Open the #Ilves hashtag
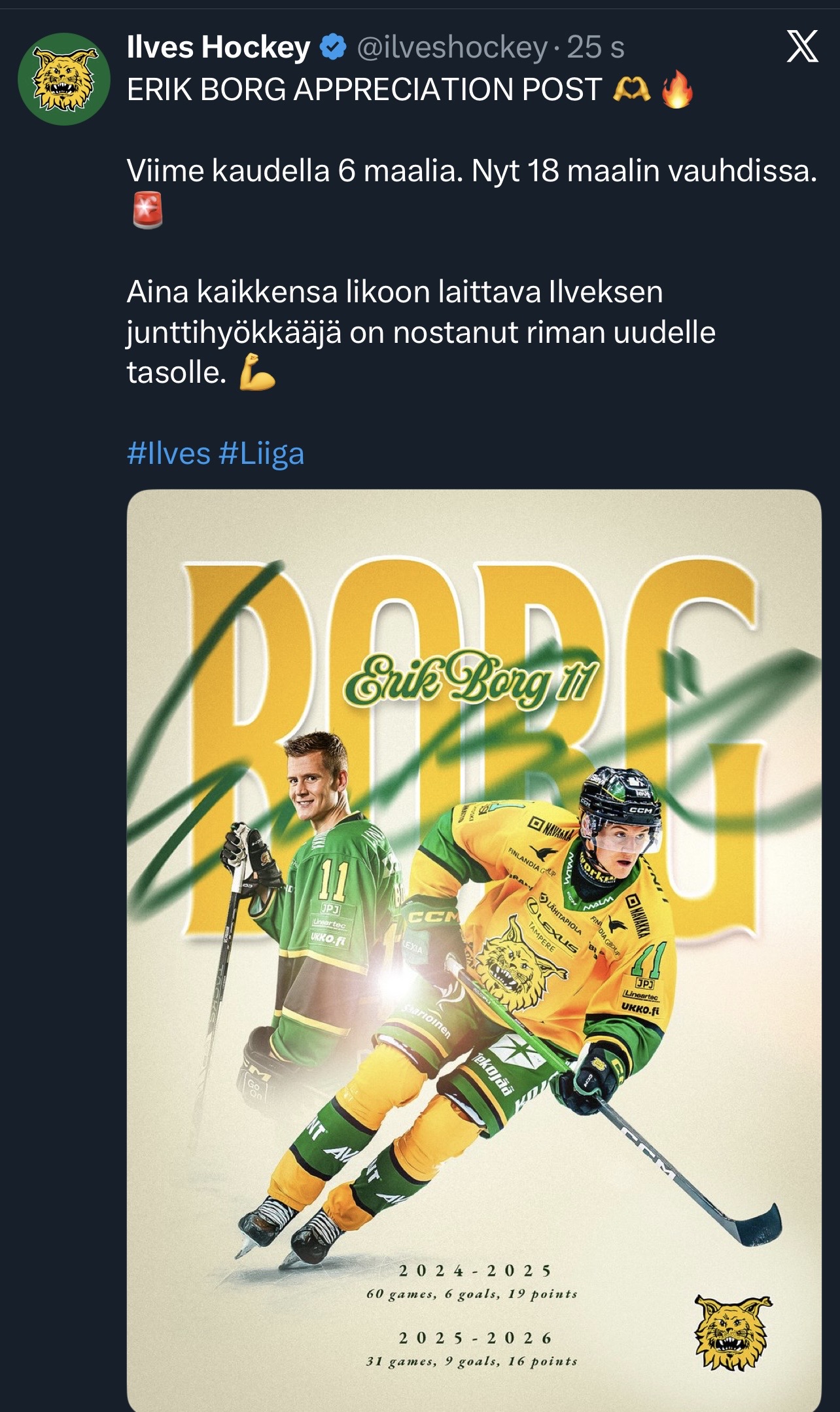 pyautogui.click(x=168, y=453)
